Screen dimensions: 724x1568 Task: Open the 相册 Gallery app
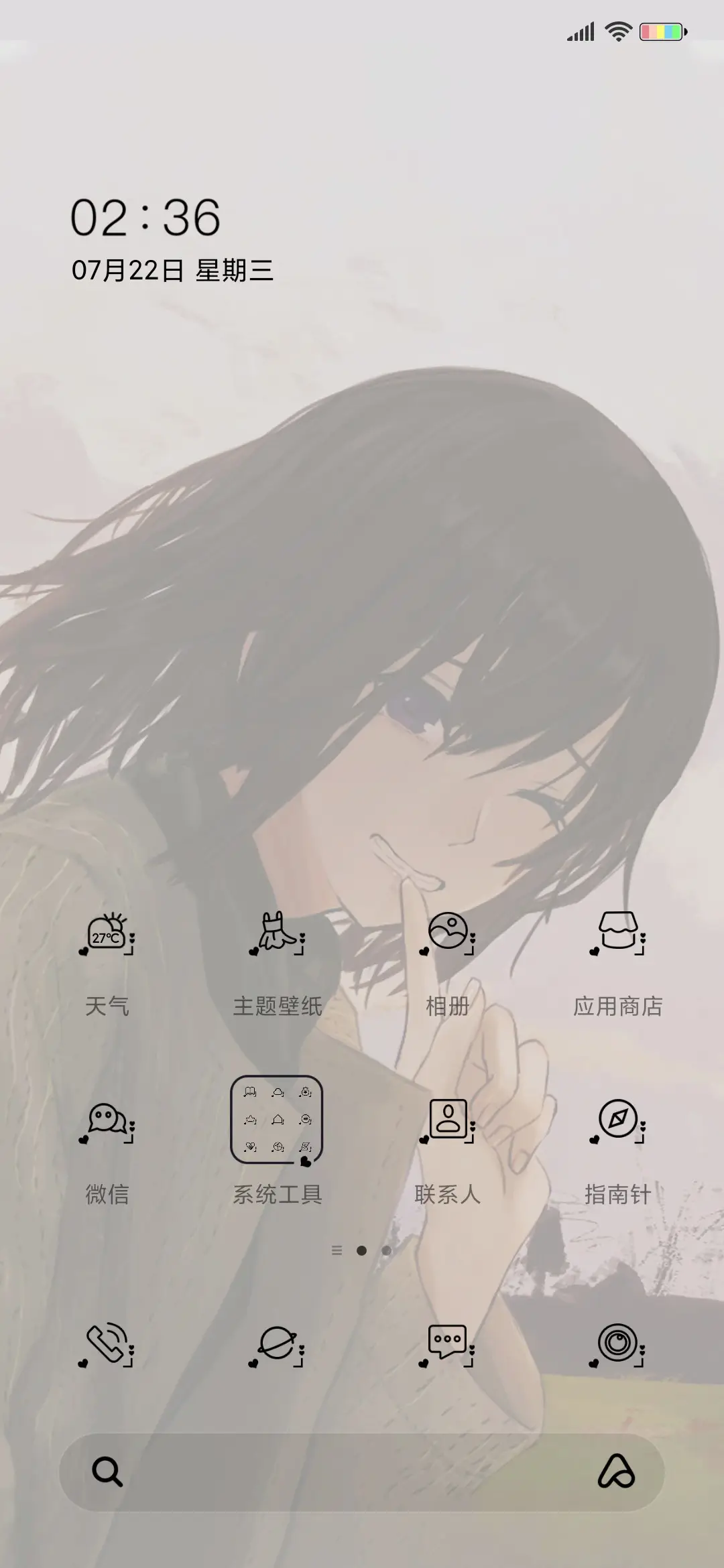448,941
